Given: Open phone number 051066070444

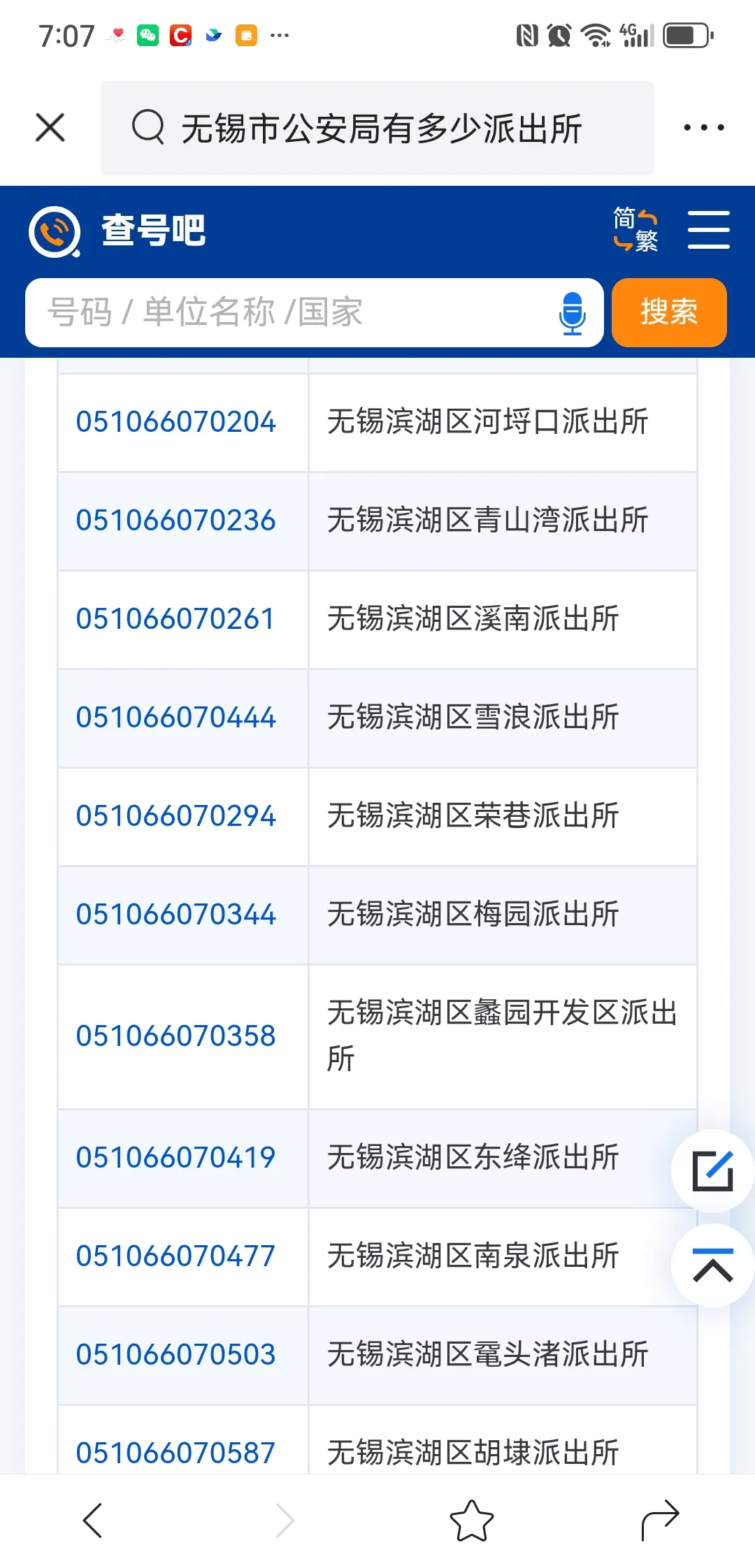Looking at the screenshot, I should (x=176, y=718).
